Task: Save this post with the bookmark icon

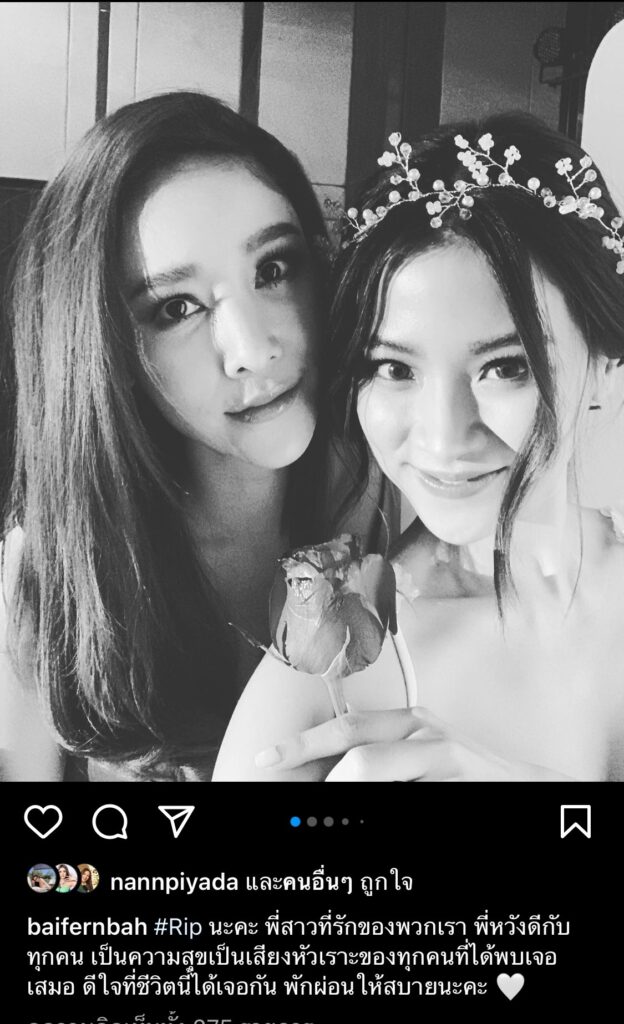Action: pos(575,821)
